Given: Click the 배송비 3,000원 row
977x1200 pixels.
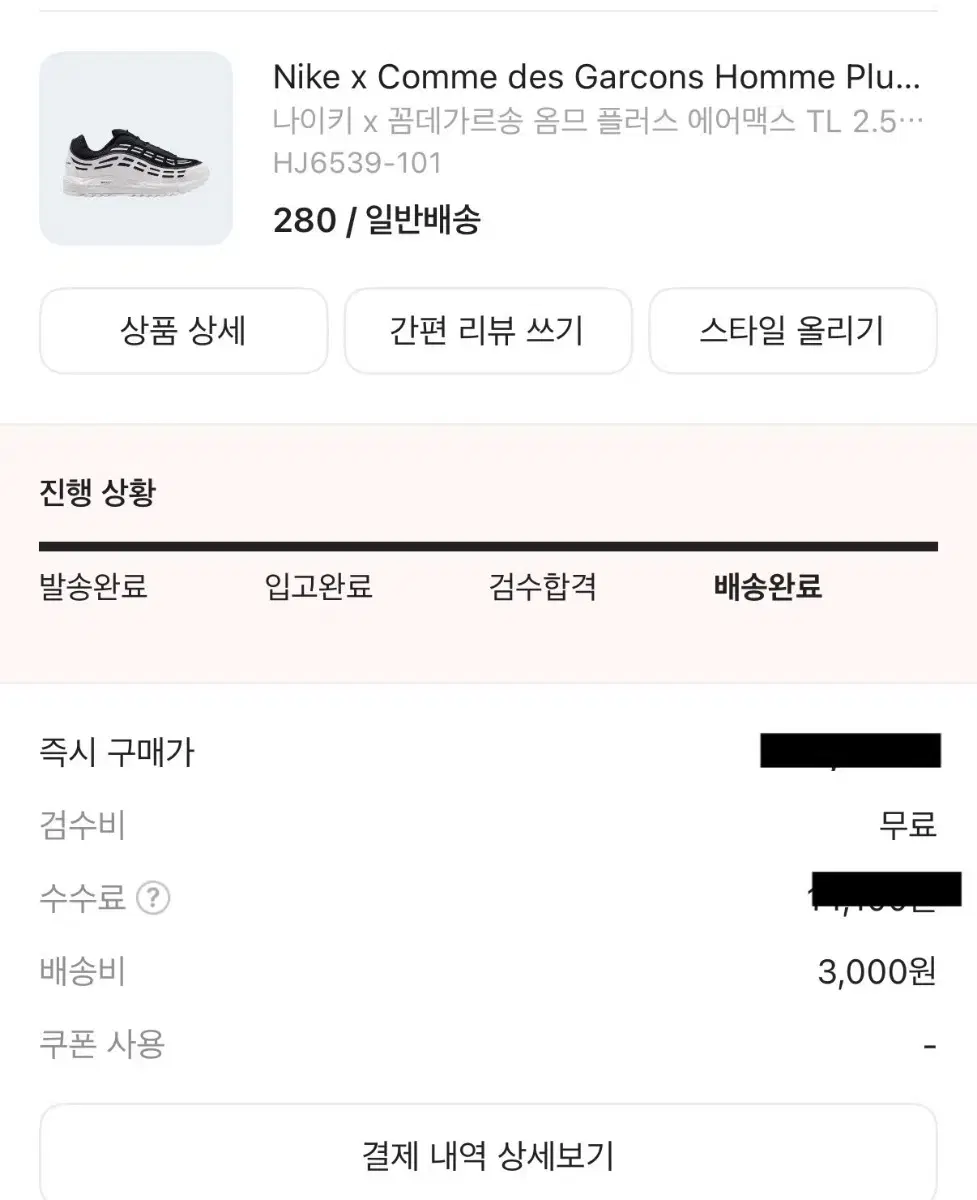Looking at the screenshot, I should 488,971.
